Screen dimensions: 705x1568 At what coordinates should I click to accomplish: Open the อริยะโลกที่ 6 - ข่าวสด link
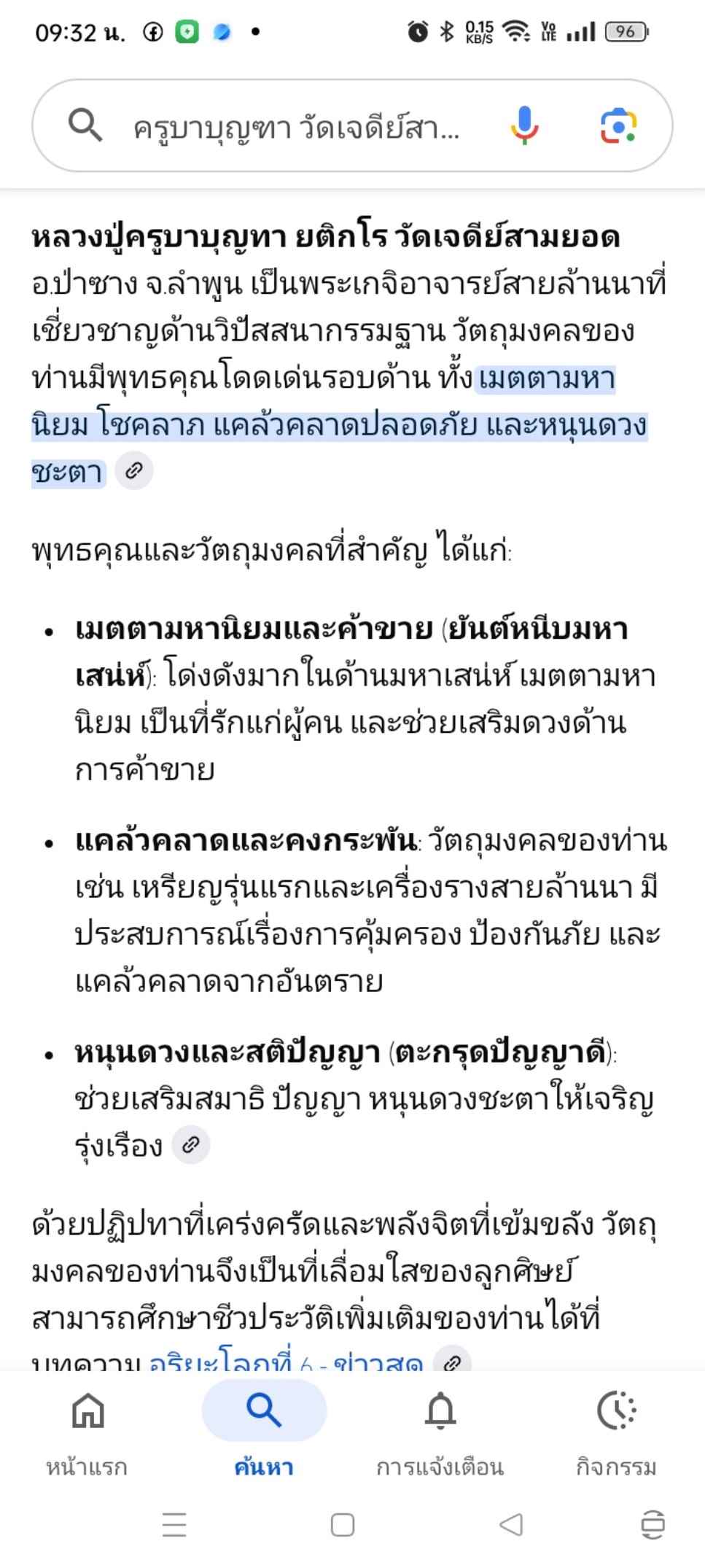coord(286,1361)
